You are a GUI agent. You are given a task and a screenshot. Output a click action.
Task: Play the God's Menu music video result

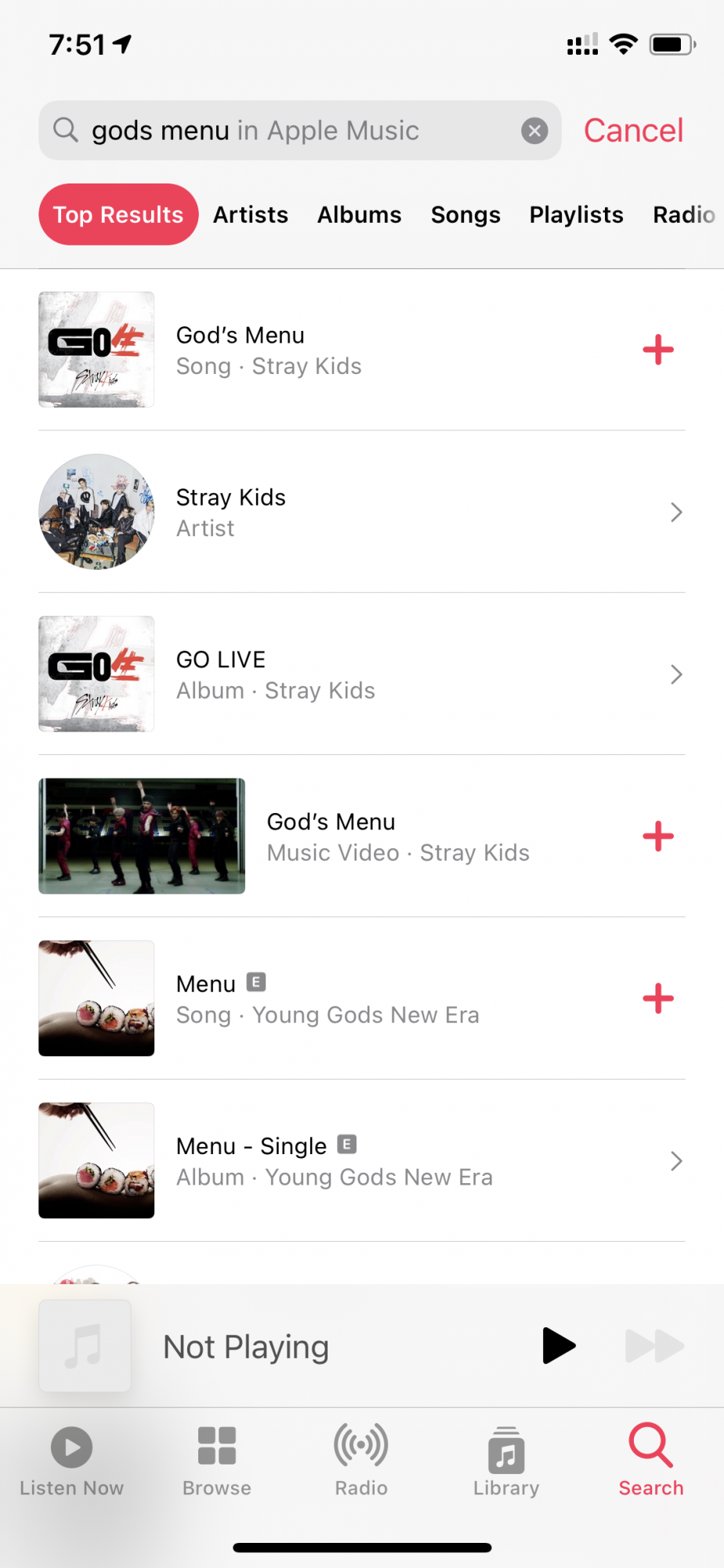tap(142, 837)
